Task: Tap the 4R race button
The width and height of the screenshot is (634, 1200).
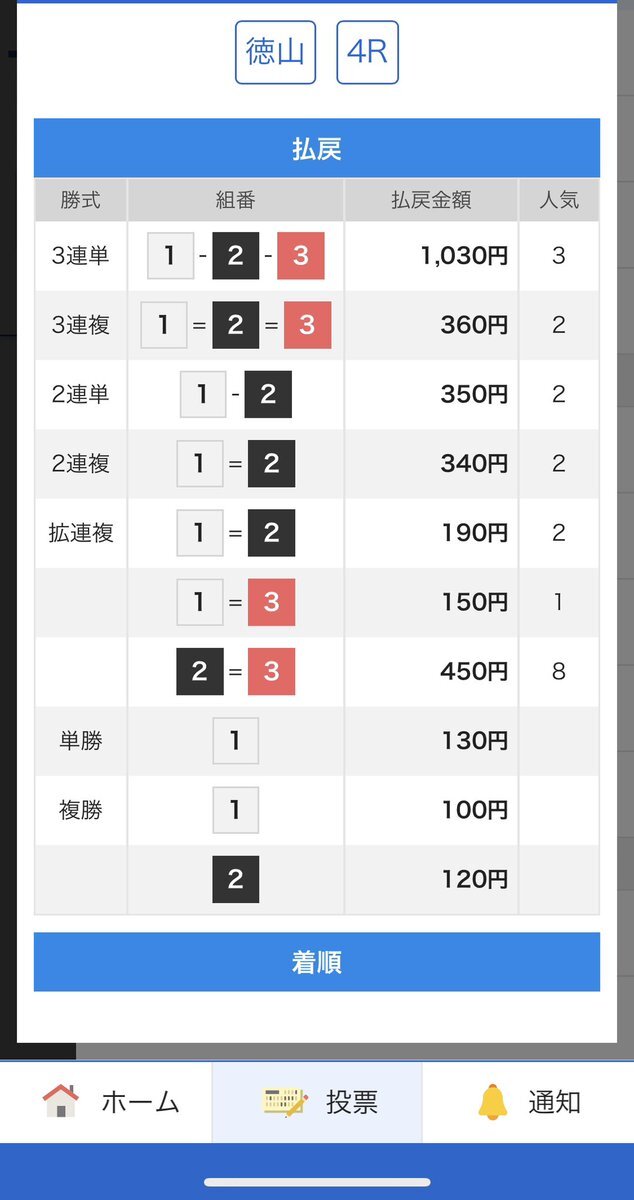Action: pos(367,52)
